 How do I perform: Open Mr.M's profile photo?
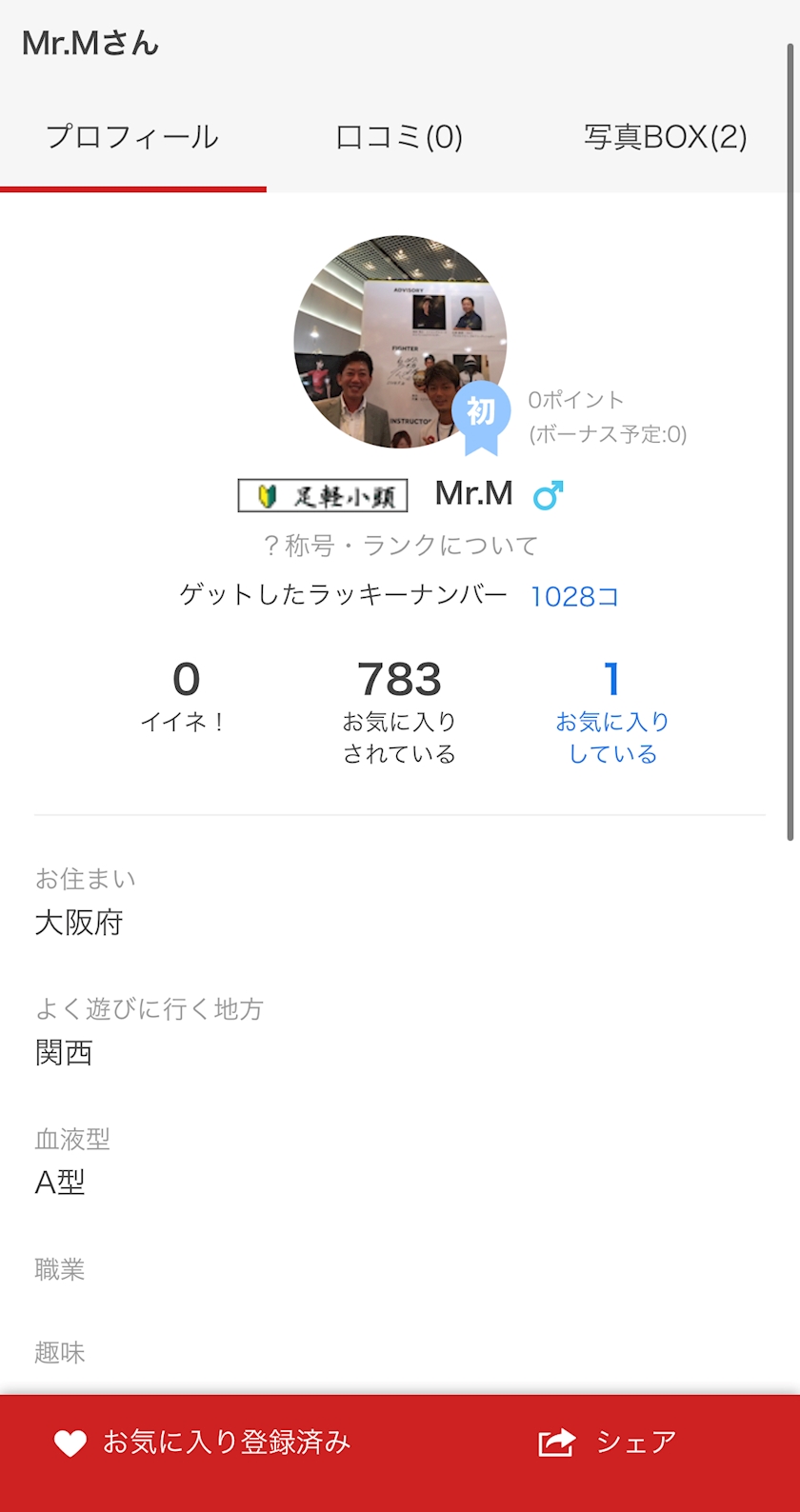click(399, 342)
